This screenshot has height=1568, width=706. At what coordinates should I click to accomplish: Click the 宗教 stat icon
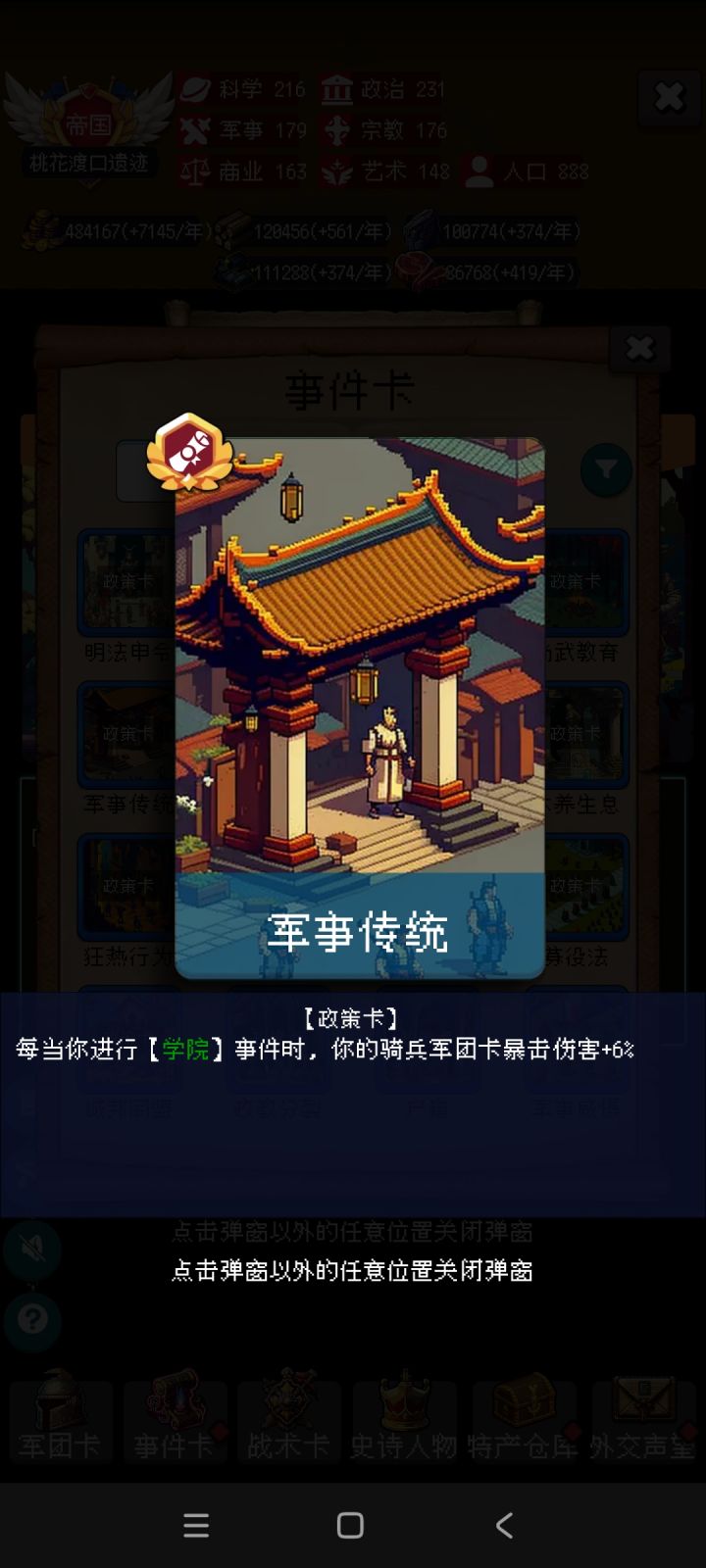pyautogui.click(x=338, y=130)
